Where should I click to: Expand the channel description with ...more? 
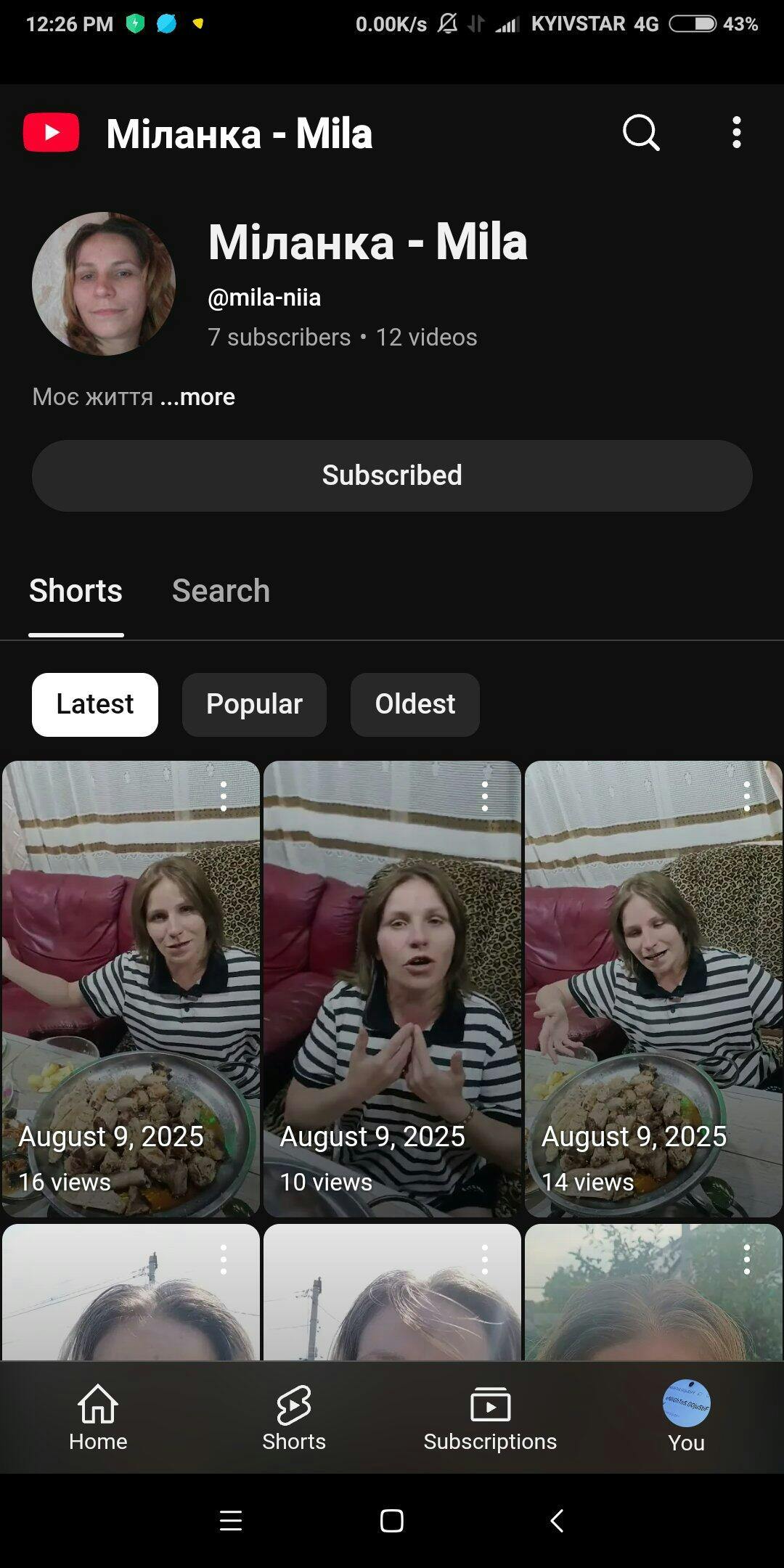[197, 397]
